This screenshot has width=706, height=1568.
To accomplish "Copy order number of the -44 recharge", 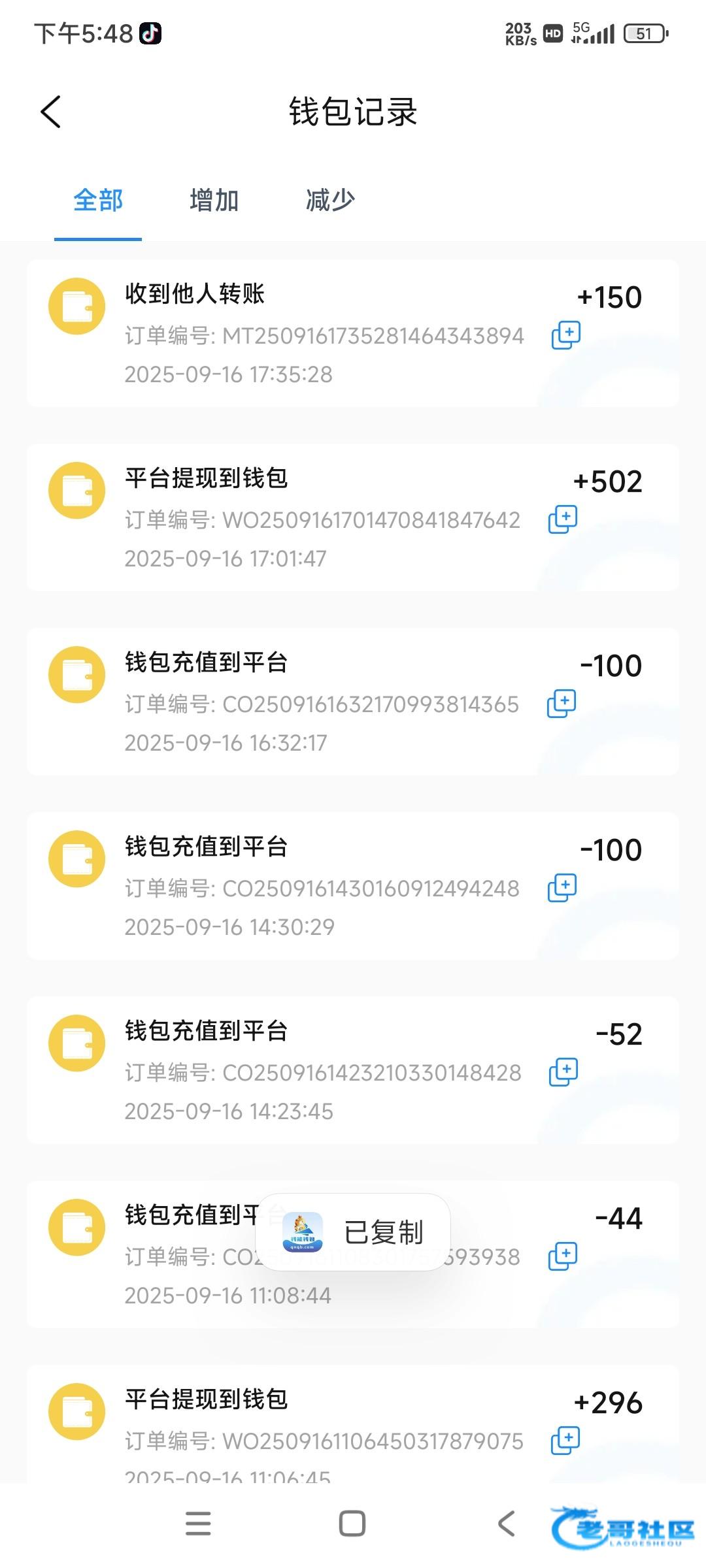I will 563,1256.
